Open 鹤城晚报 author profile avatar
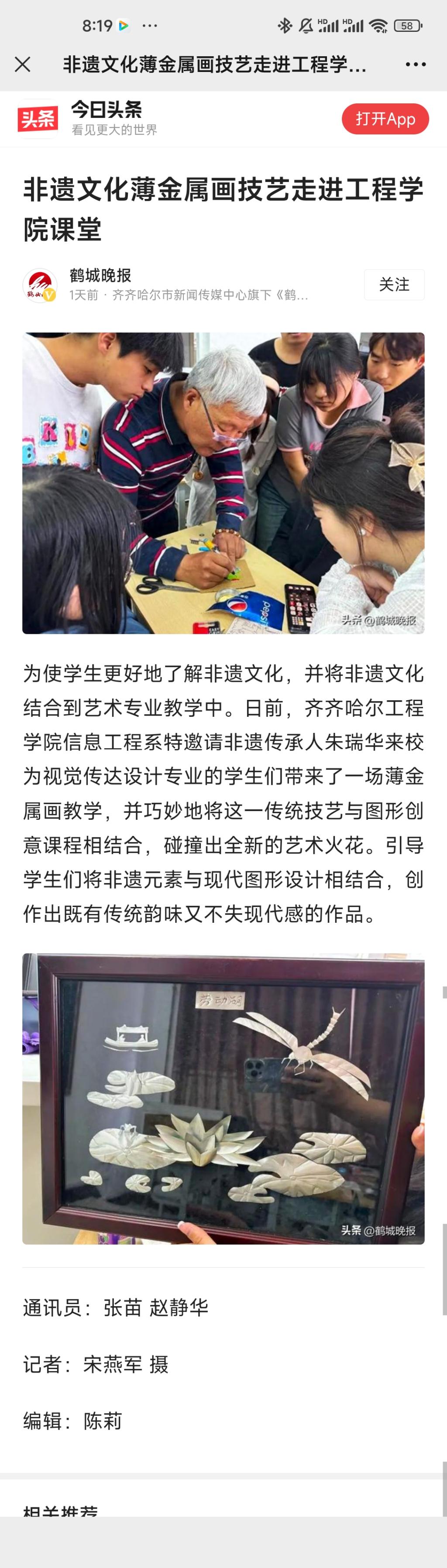This screenshot has height=1568, width=447. [x=40, y=285]
